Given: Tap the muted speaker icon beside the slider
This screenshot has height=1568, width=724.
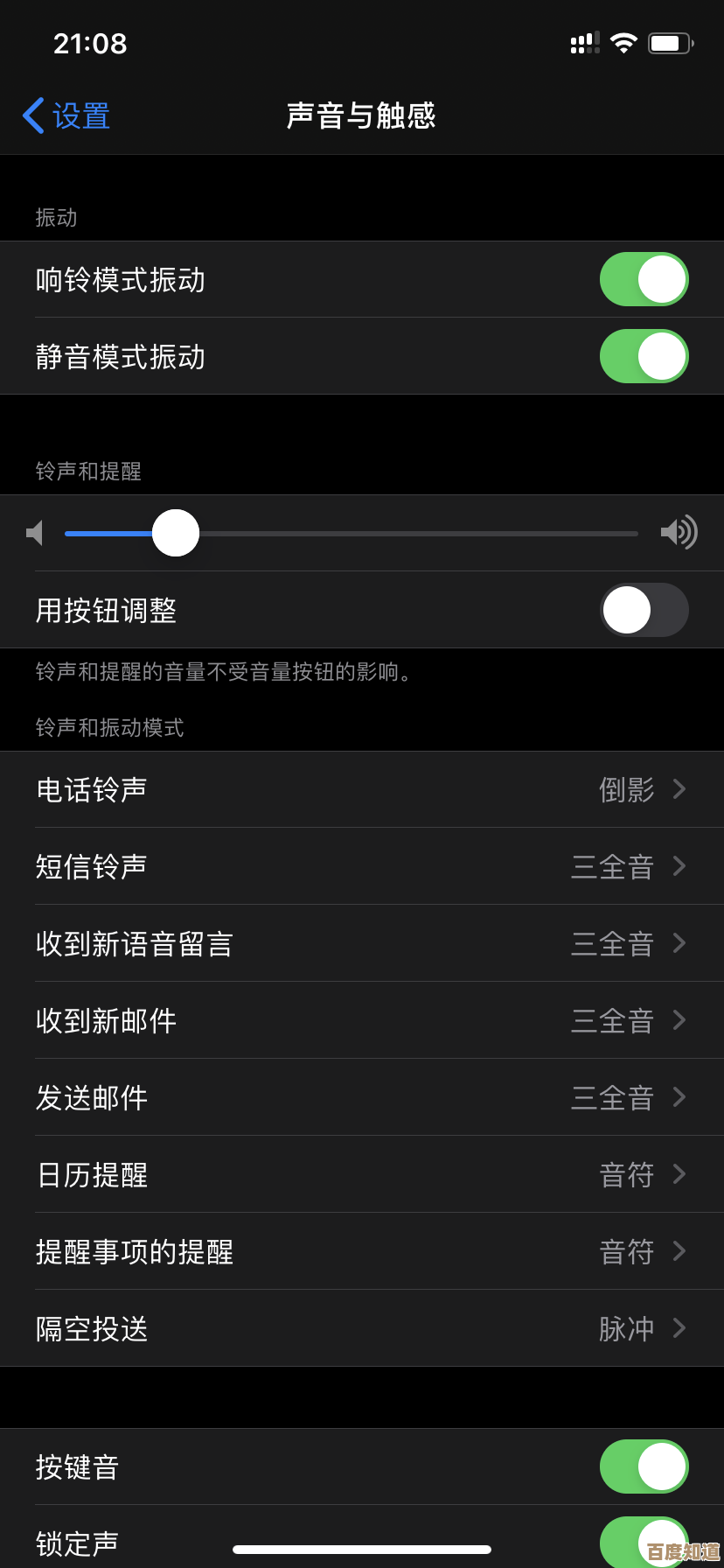Looking at the screenshot, I should [35, 532].
